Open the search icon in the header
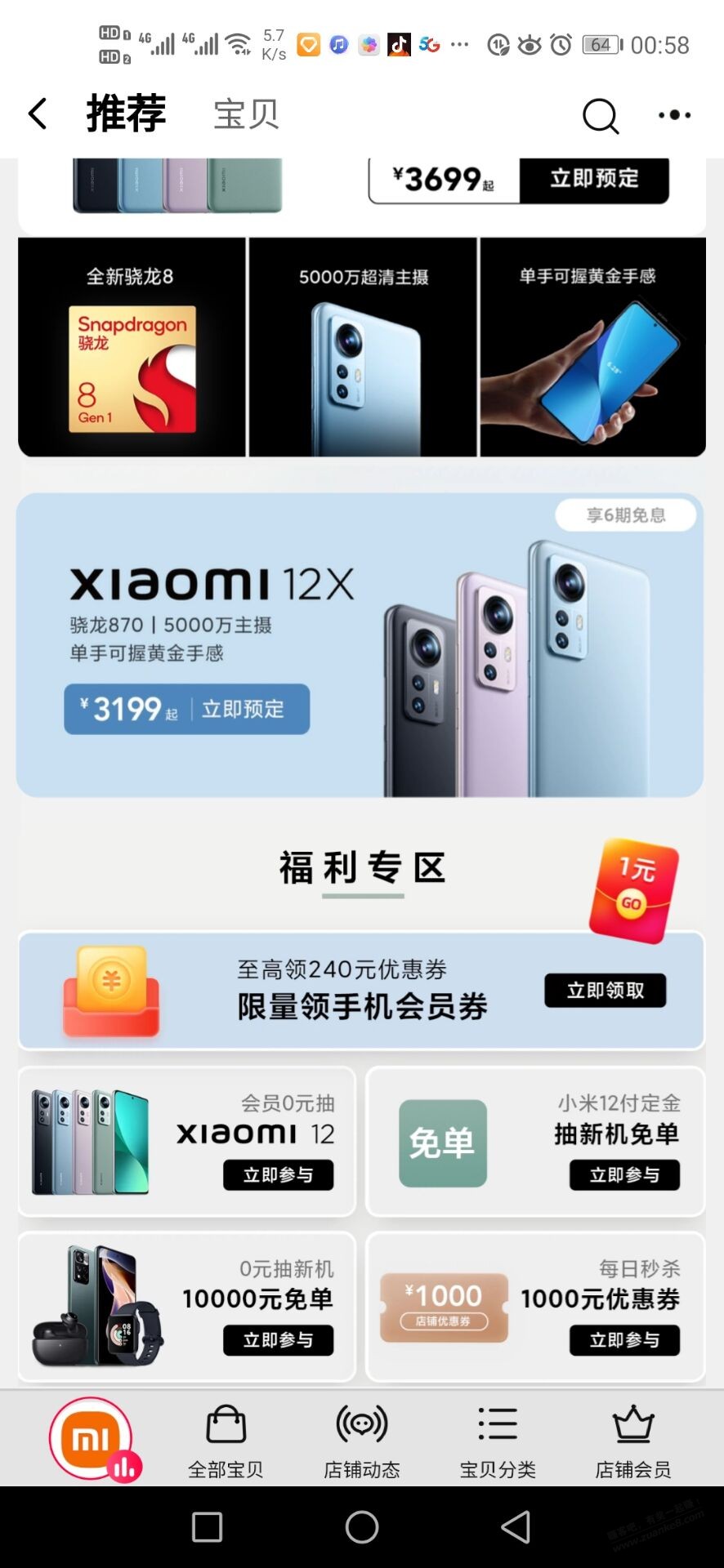 click(600, 115)
